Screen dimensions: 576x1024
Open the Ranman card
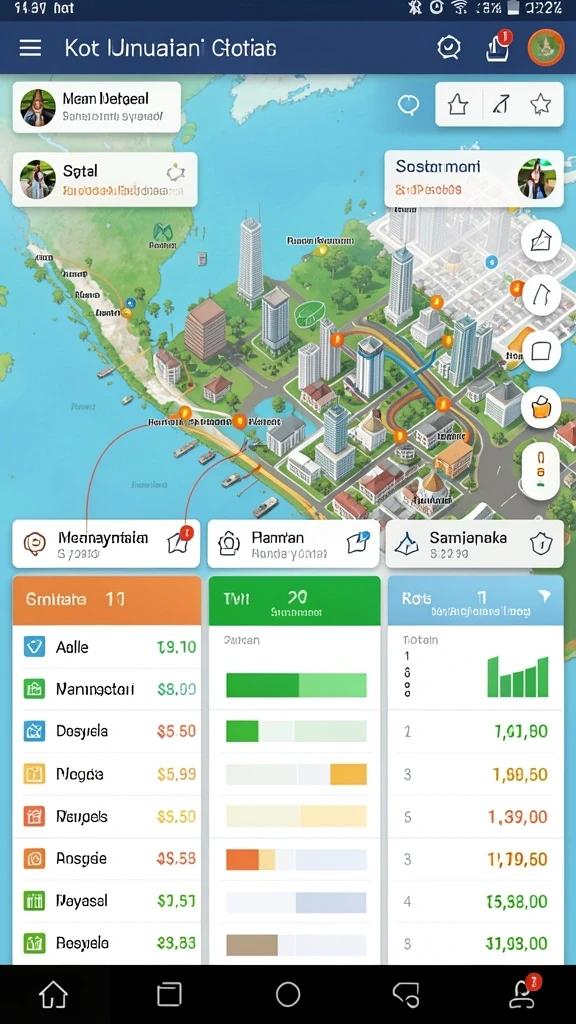coord(293,544)
